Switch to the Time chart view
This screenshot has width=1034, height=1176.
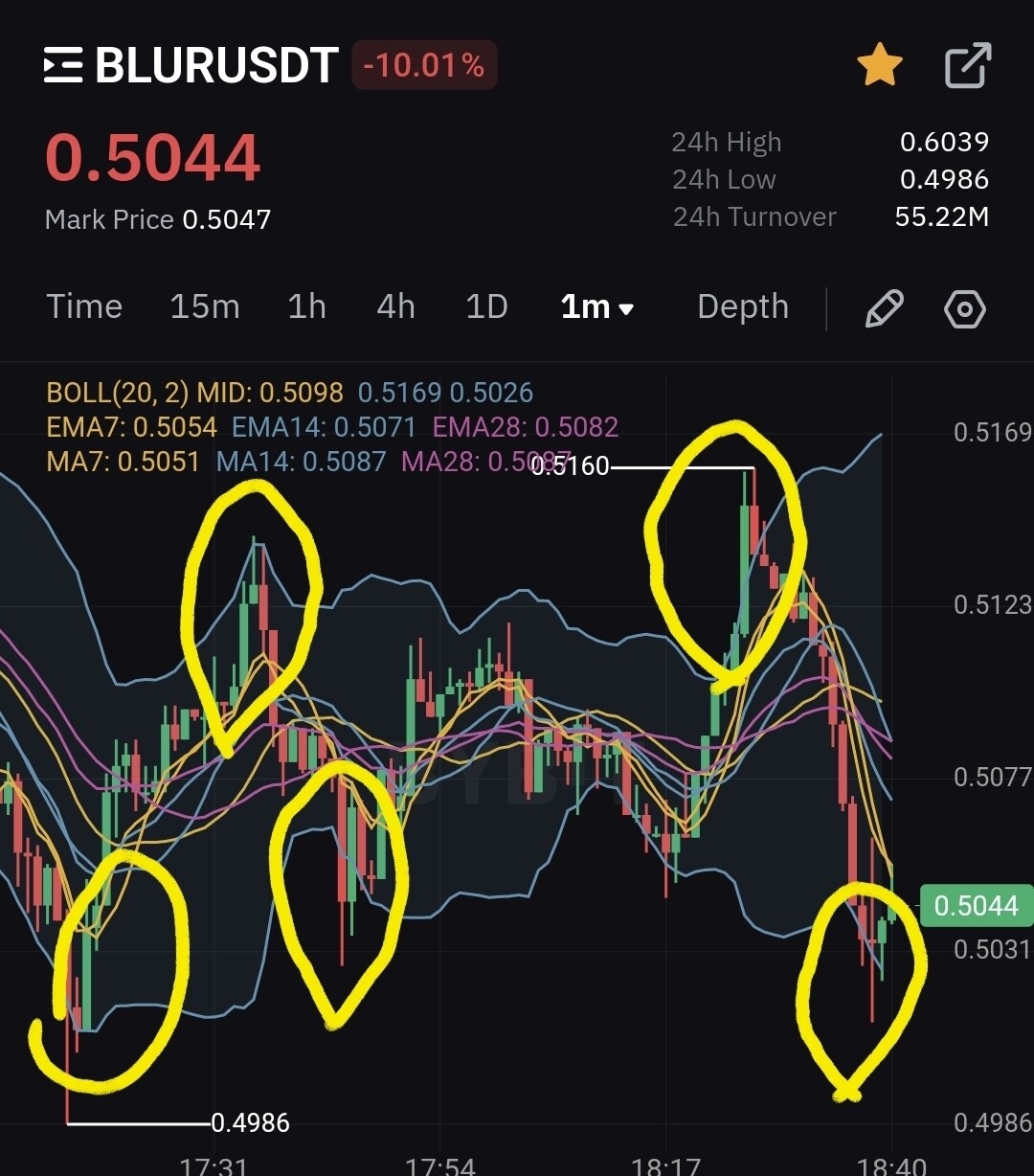pos(84,307)
